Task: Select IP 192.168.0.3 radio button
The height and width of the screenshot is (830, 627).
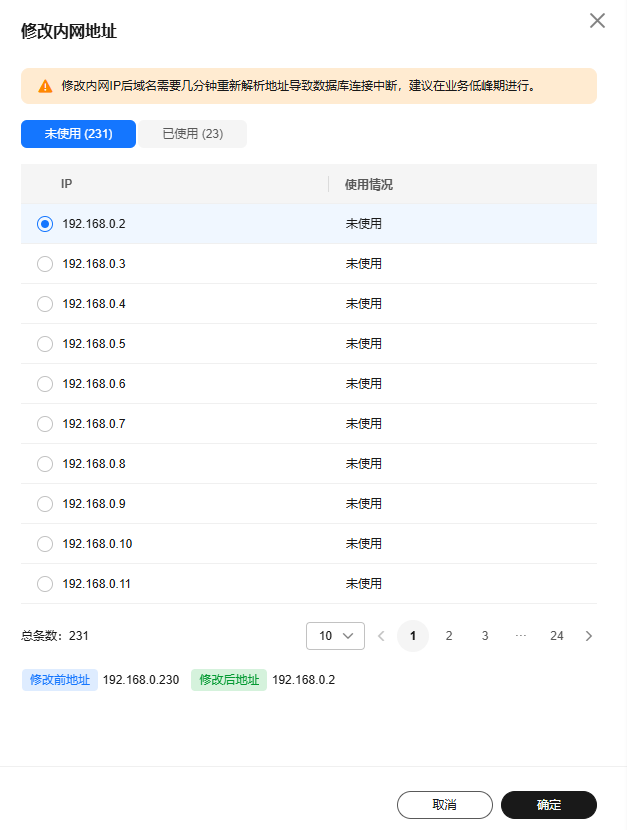Action: [45, 264]
